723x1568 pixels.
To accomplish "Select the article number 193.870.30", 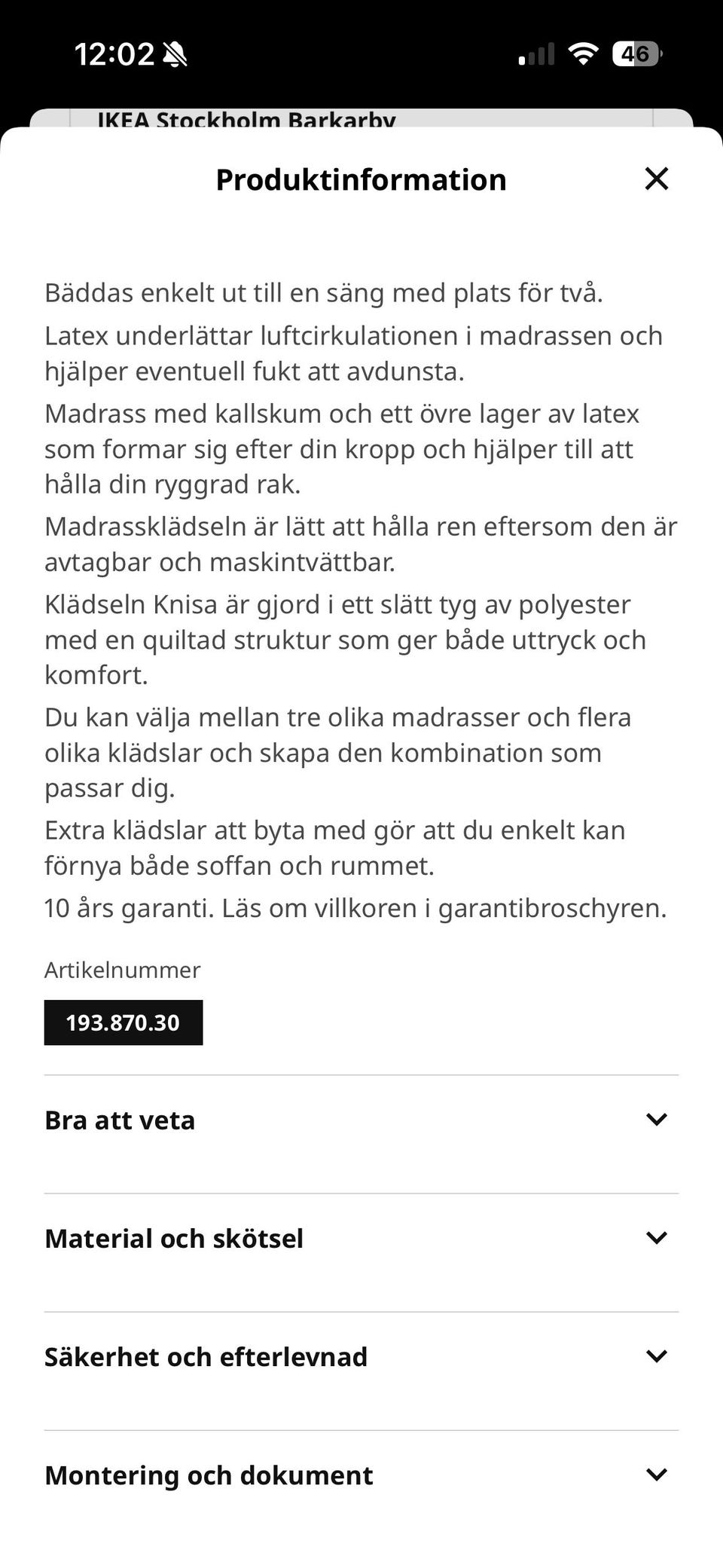I will 124,1022.
